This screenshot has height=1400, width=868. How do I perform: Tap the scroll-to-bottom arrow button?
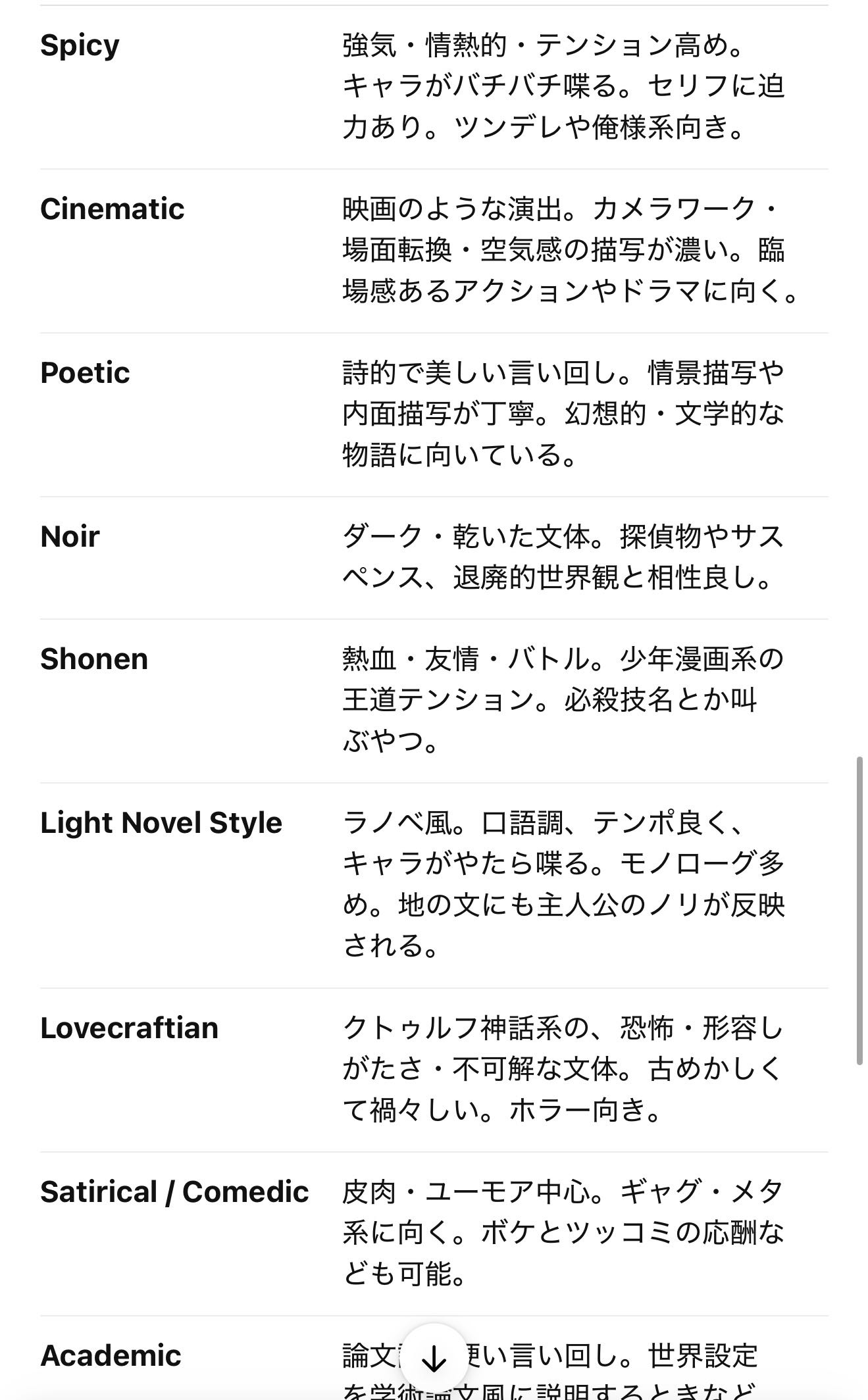434,1358
